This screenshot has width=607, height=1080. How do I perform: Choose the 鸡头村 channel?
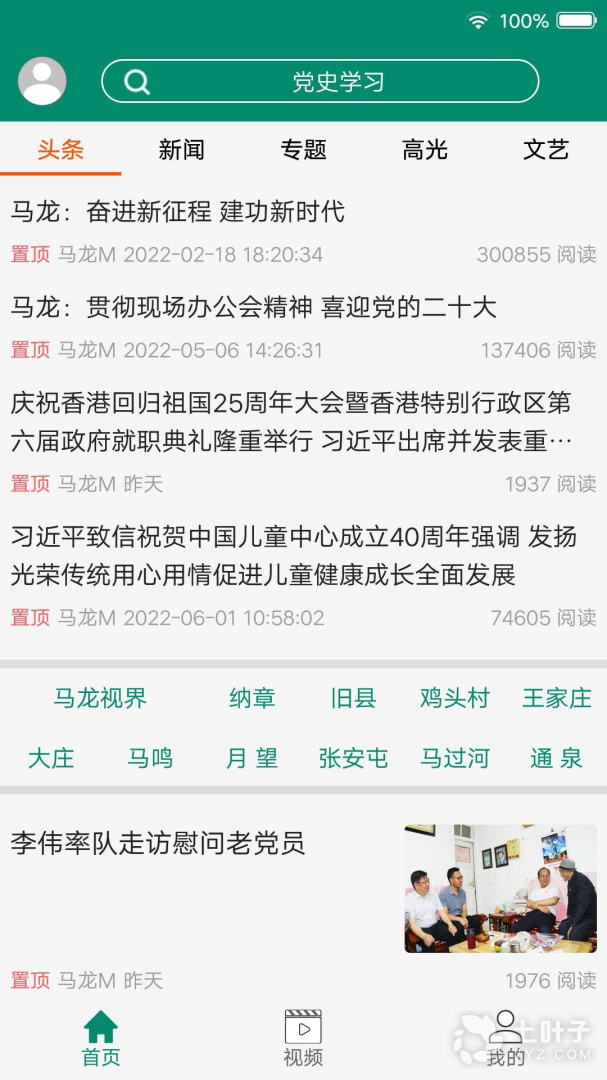pos(455,698)
